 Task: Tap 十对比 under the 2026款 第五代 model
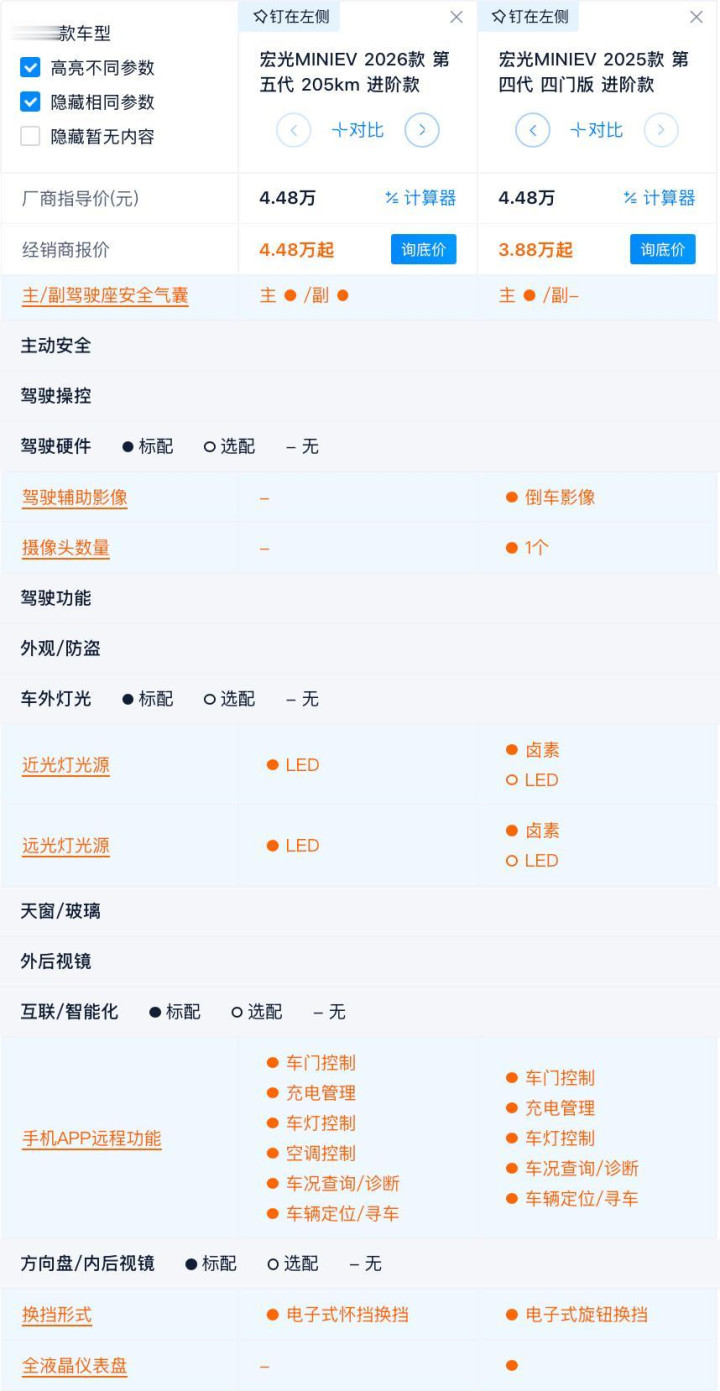pyautogui.click(x=357, y=130)
